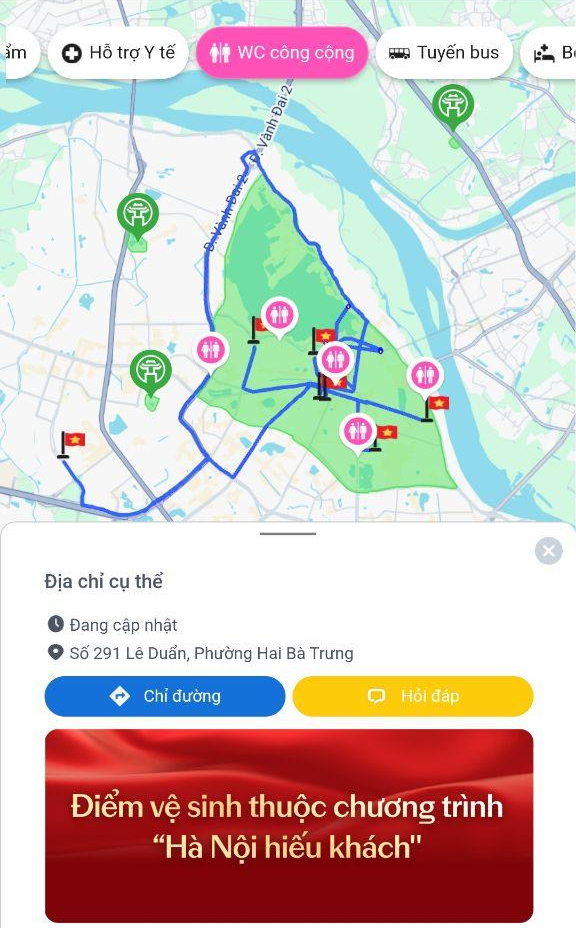Expand the bottom sheet handle
Viewport: 576px width, 928px height.
(288, 533)
